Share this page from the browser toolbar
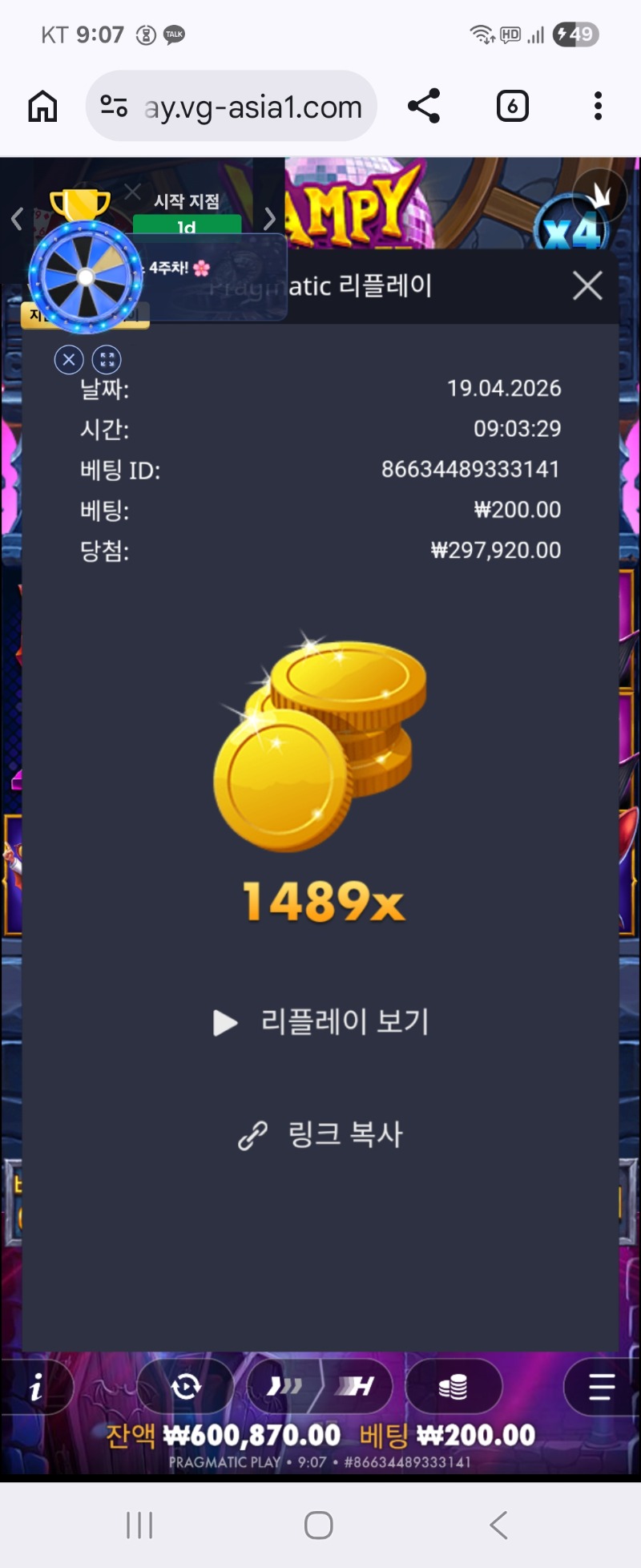The width and height of the screenshot is (641, 1568). point(424,107)
